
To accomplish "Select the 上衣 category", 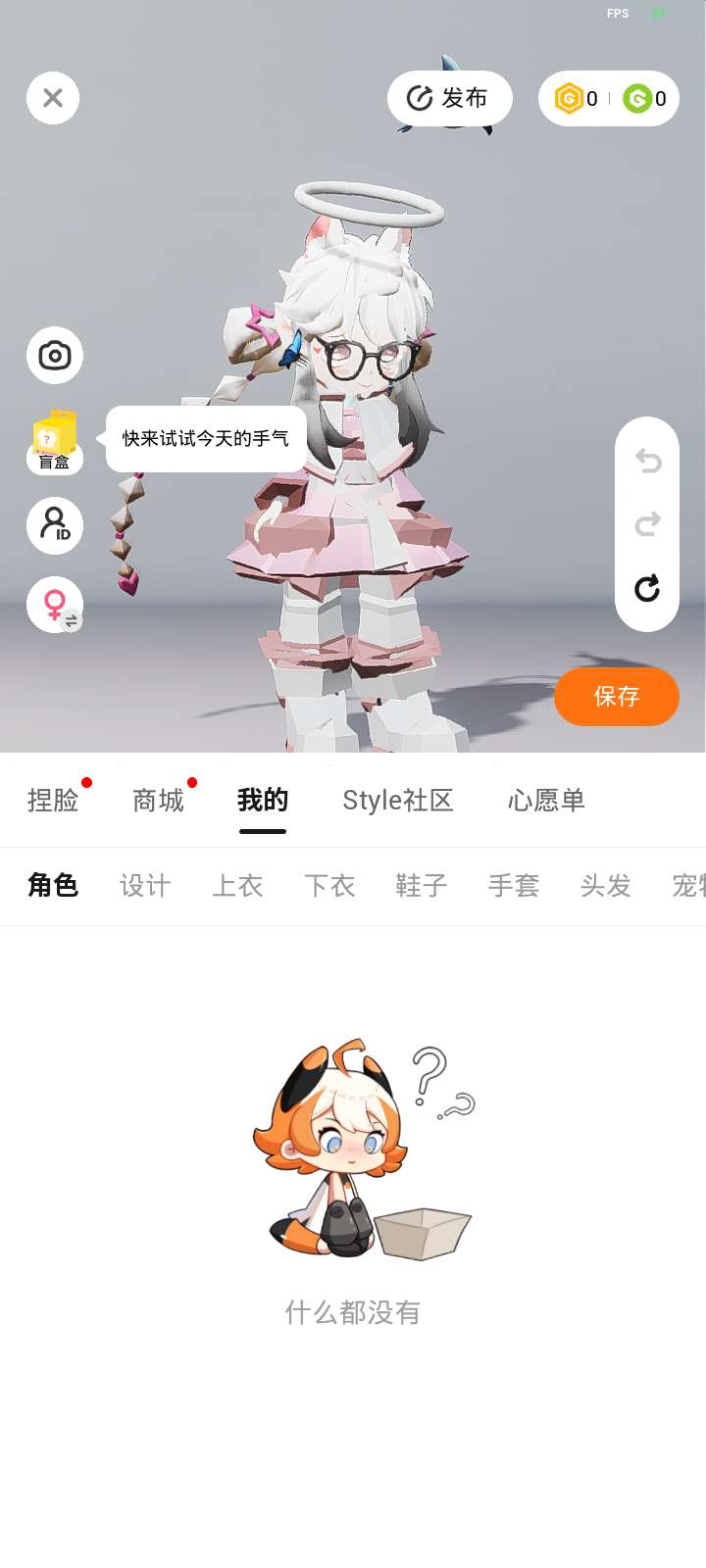I will (237, 886).
